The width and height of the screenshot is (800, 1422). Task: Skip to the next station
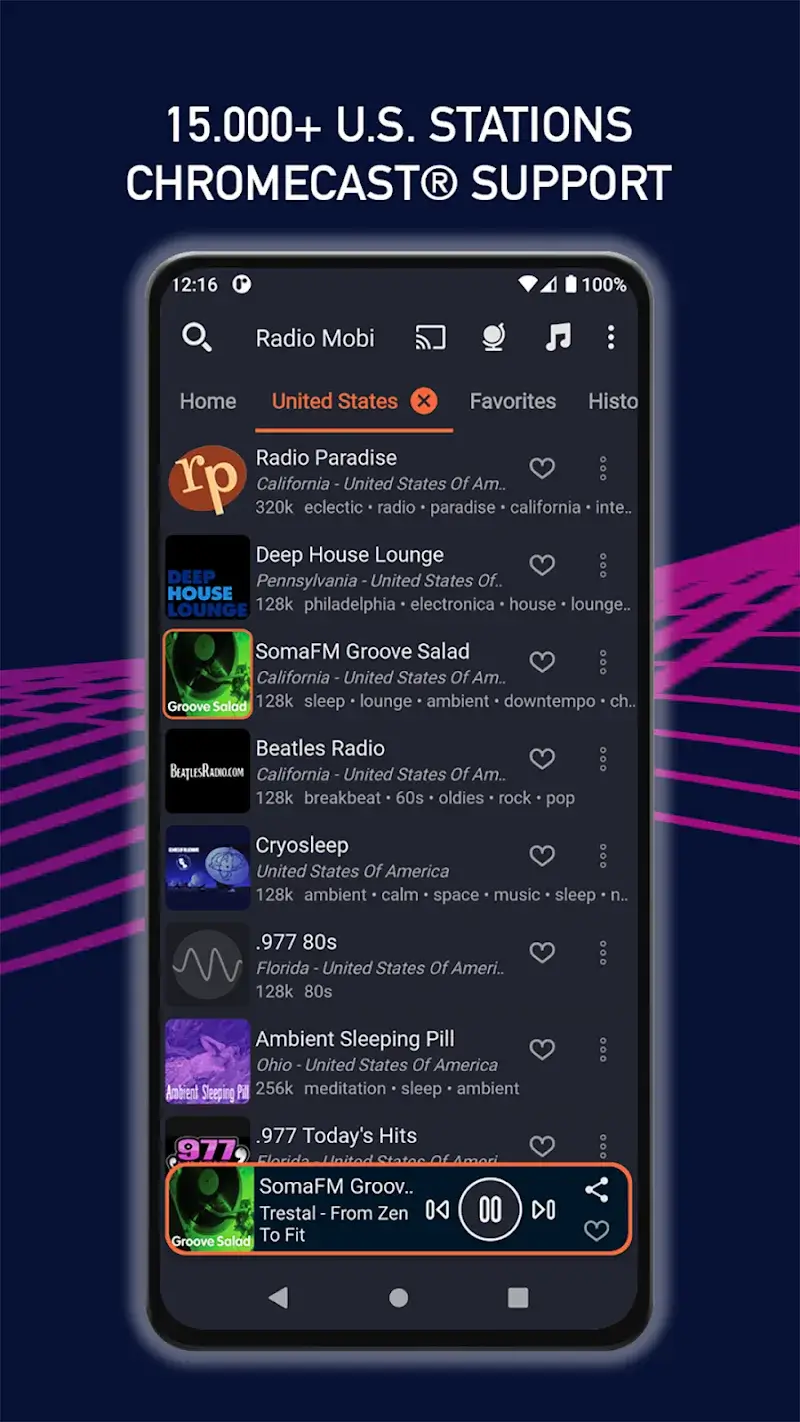[544, 1210]
